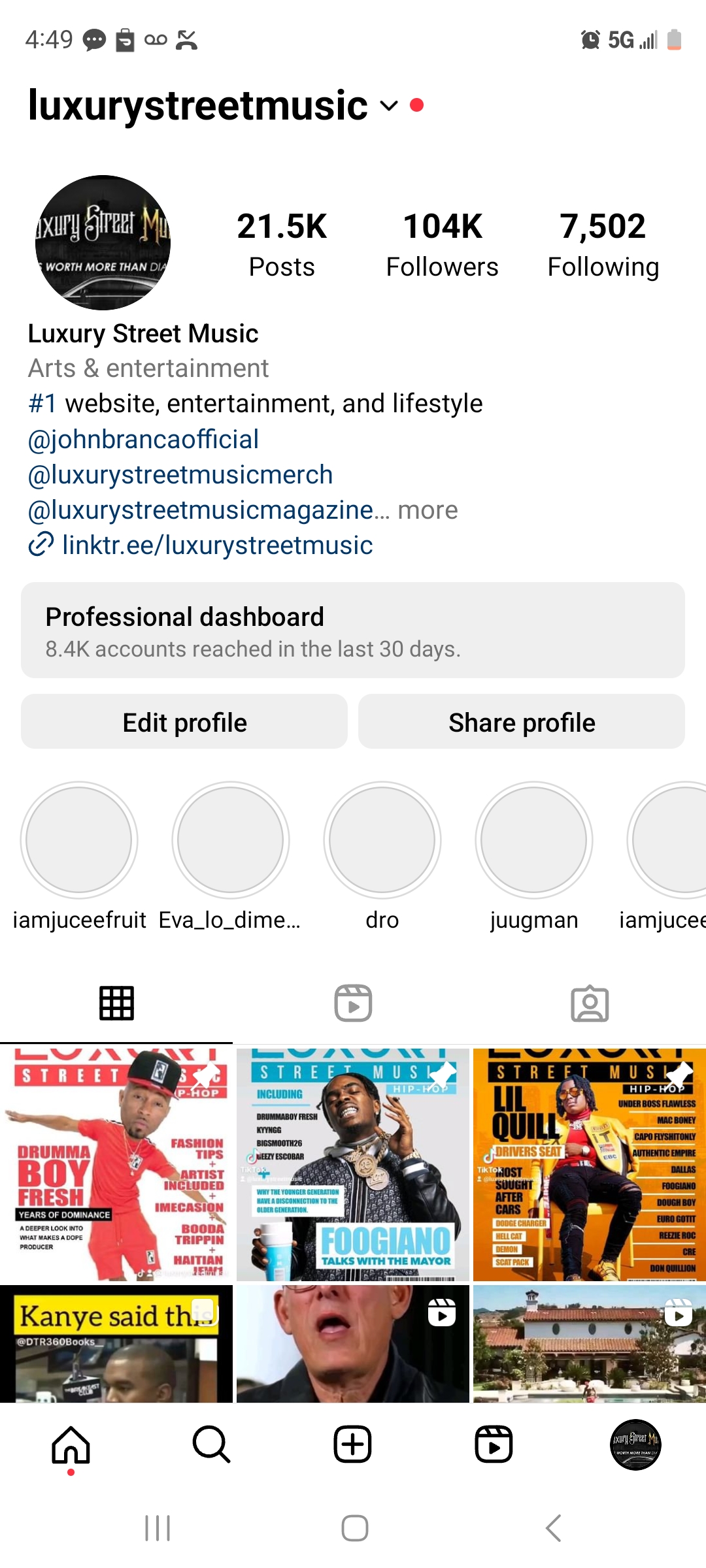The image size is (706, 1568).
Task: Open the juugman story highlight
Action: (534, 840)
